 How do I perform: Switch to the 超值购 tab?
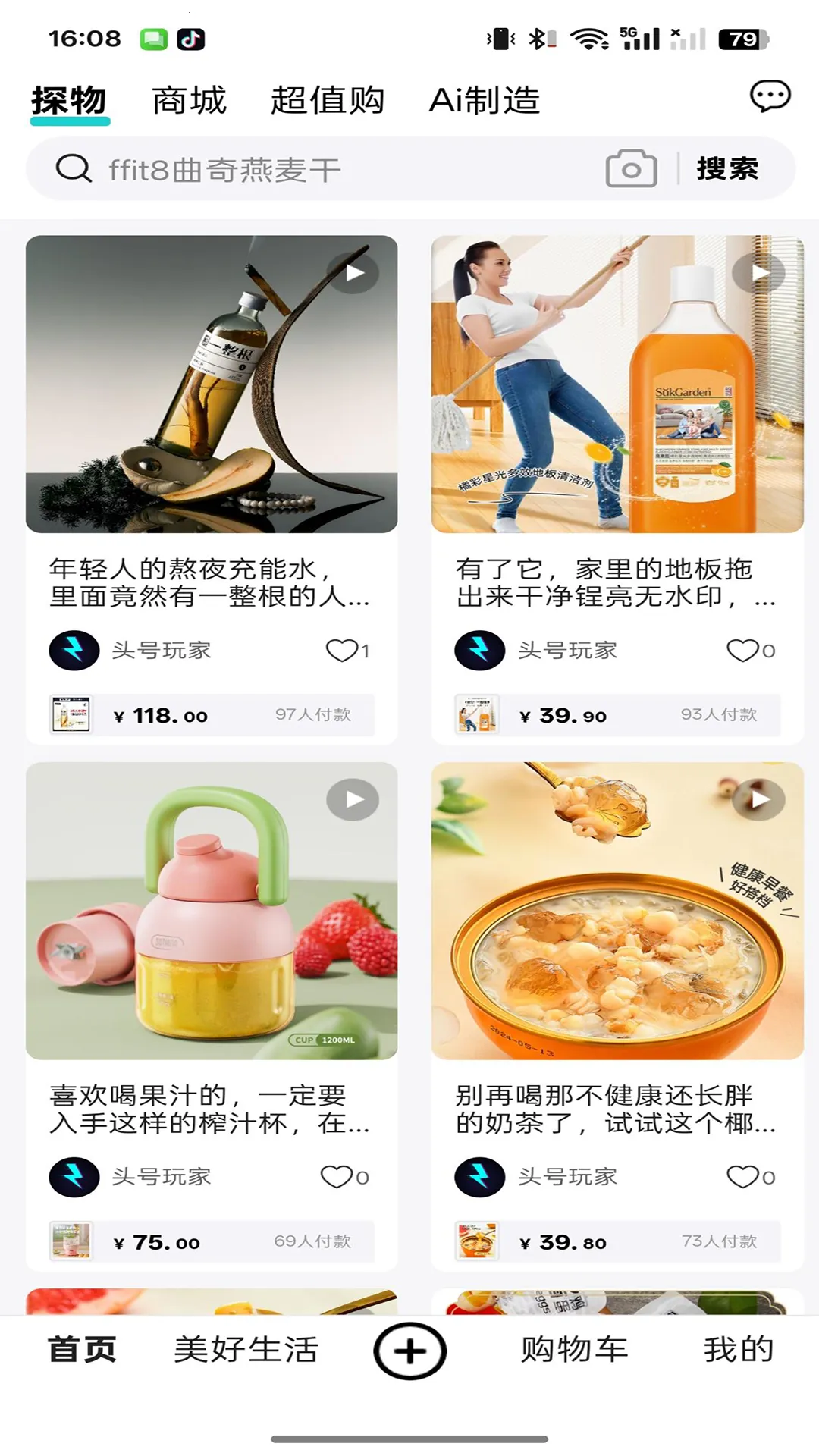click(328, 100)
